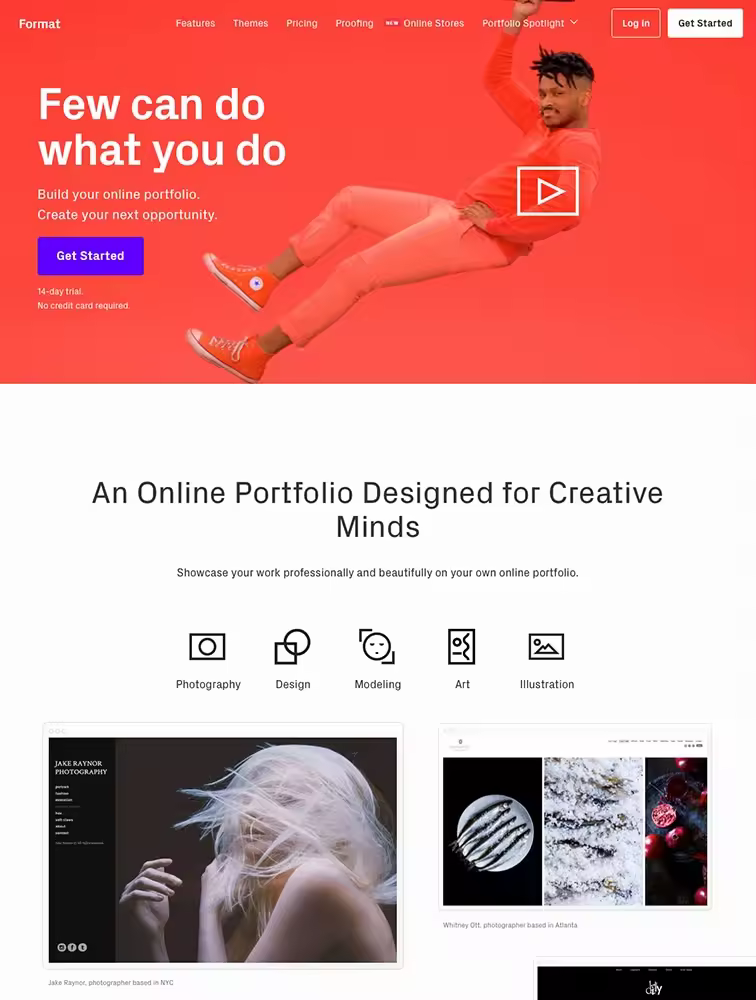The image size is (756, 1000).
Task: Tap the Log in button
Action: (635, 23)
